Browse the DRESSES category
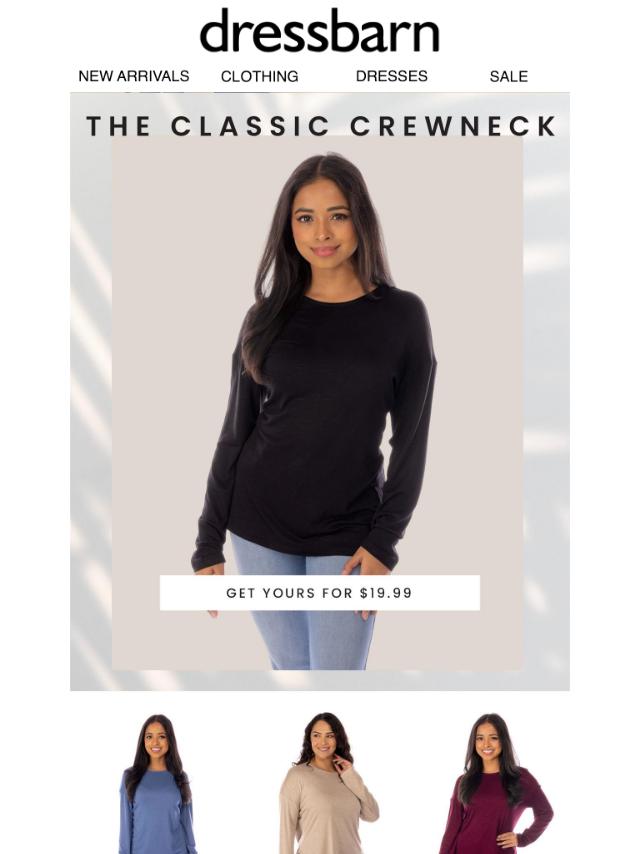Viewport: 640px width, 854px height. coord(391,76)
